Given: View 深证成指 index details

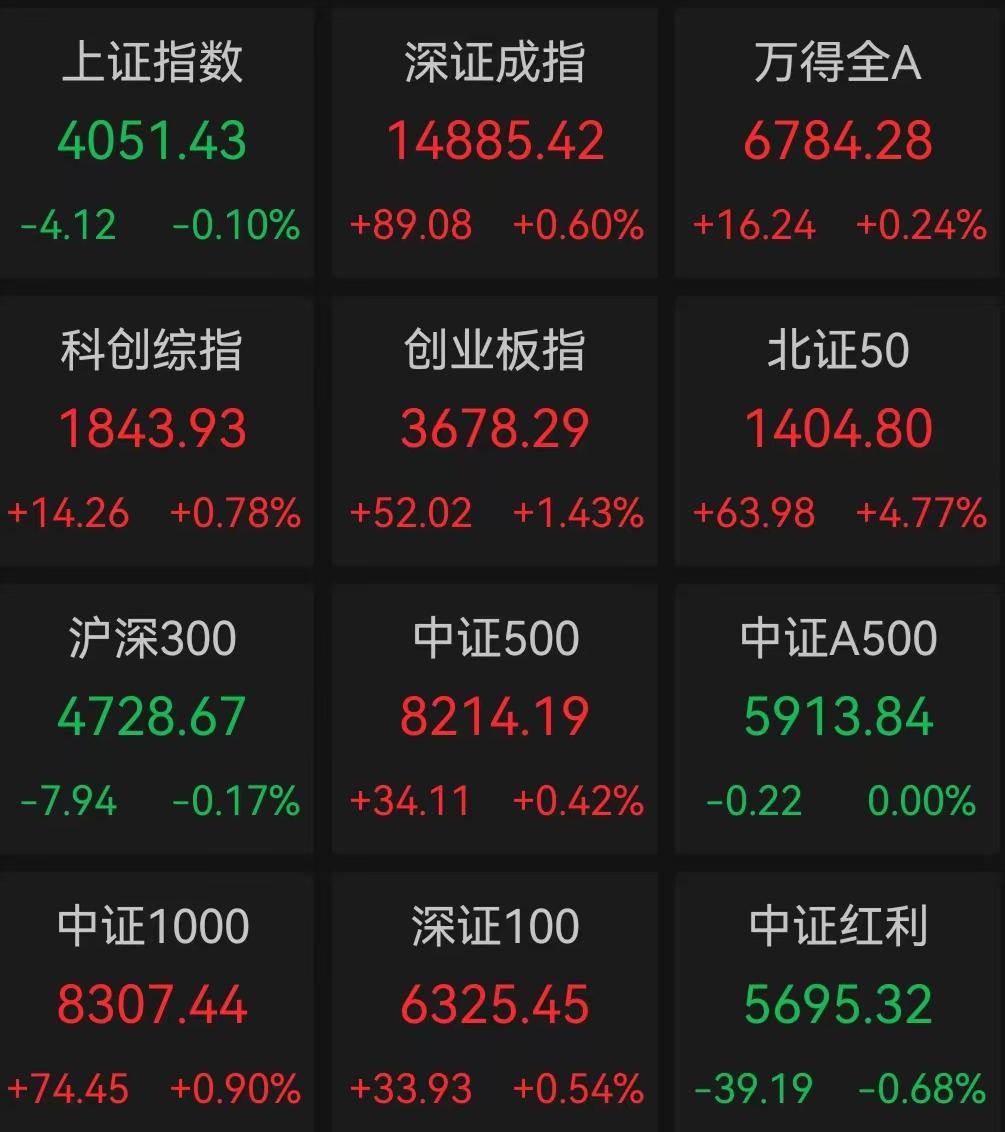Looking at the screenshot, I should point(495,142).
